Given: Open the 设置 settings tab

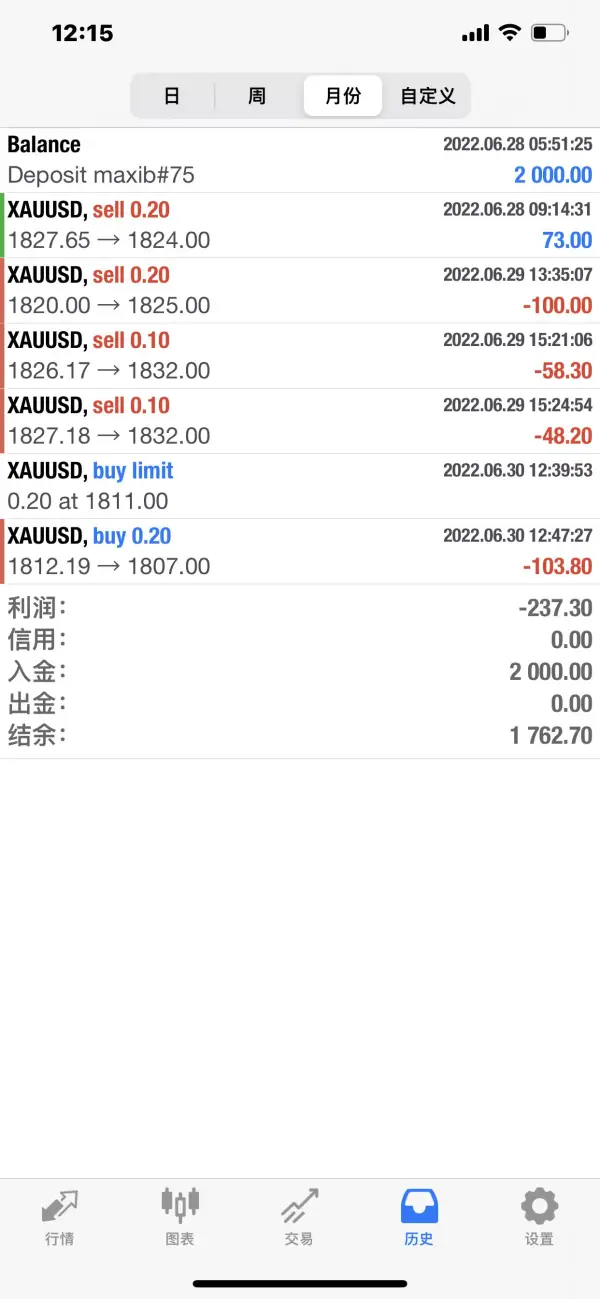Looking at the screenshot, I should (539, 1218).
